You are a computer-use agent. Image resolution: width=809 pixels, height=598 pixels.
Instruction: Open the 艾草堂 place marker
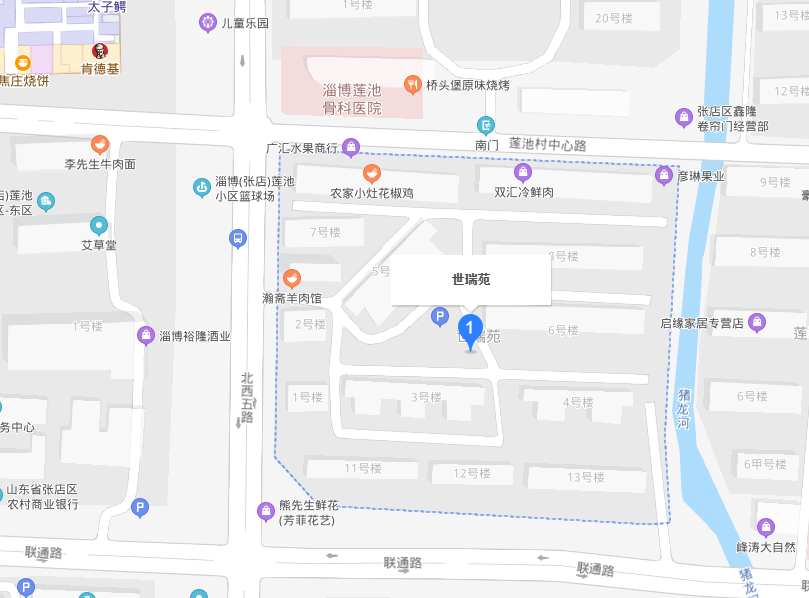pos(98,225)
